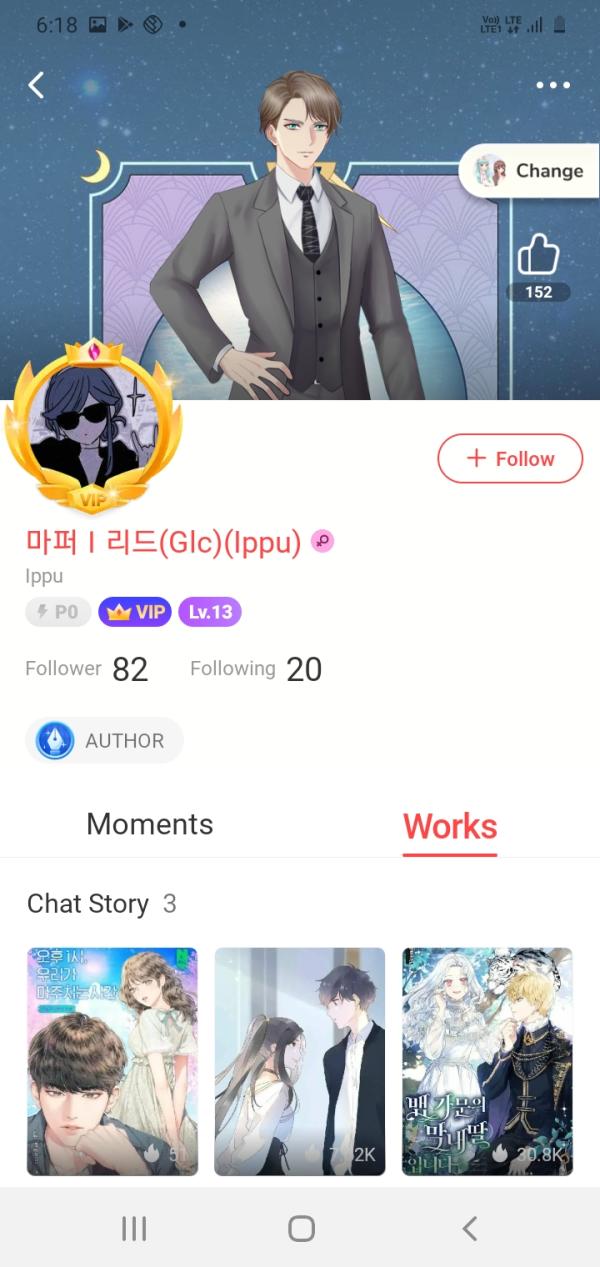Viewport: 600px width, 1267px height.
Task: Go to the system home screen
Action: pyautogui.click(x=301, y=1229)
